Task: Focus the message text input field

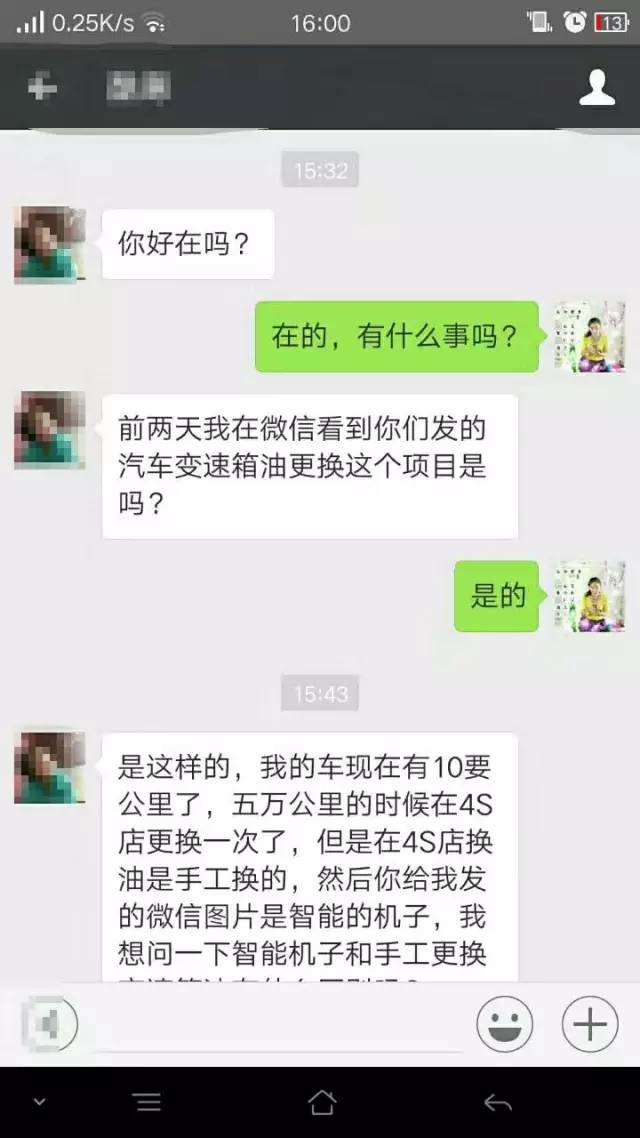Action: point(270,1024)
